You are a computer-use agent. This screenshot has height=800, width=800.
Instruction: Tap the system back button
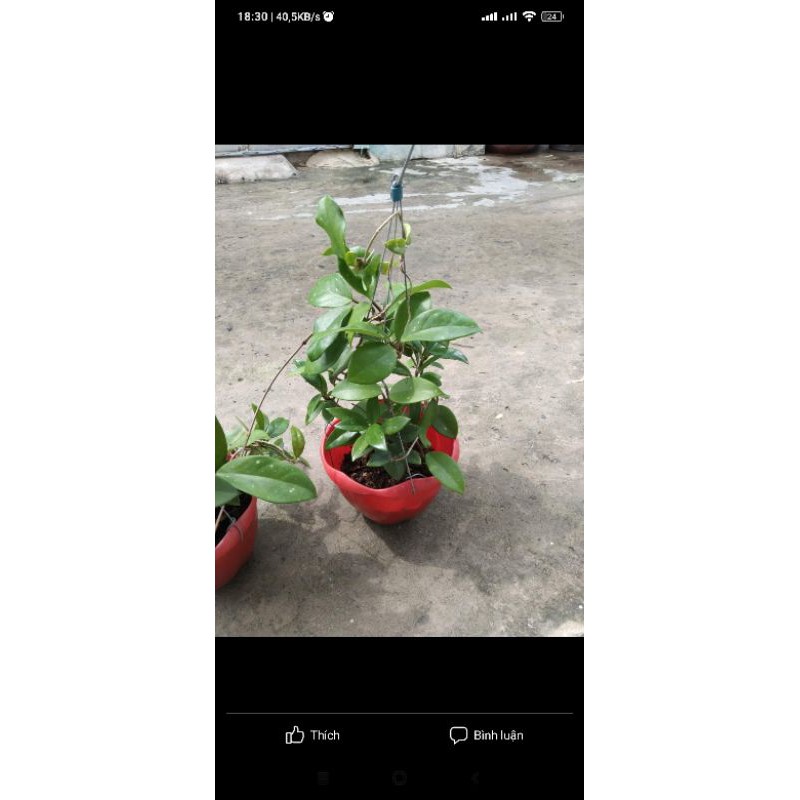[x=475, y=778]
